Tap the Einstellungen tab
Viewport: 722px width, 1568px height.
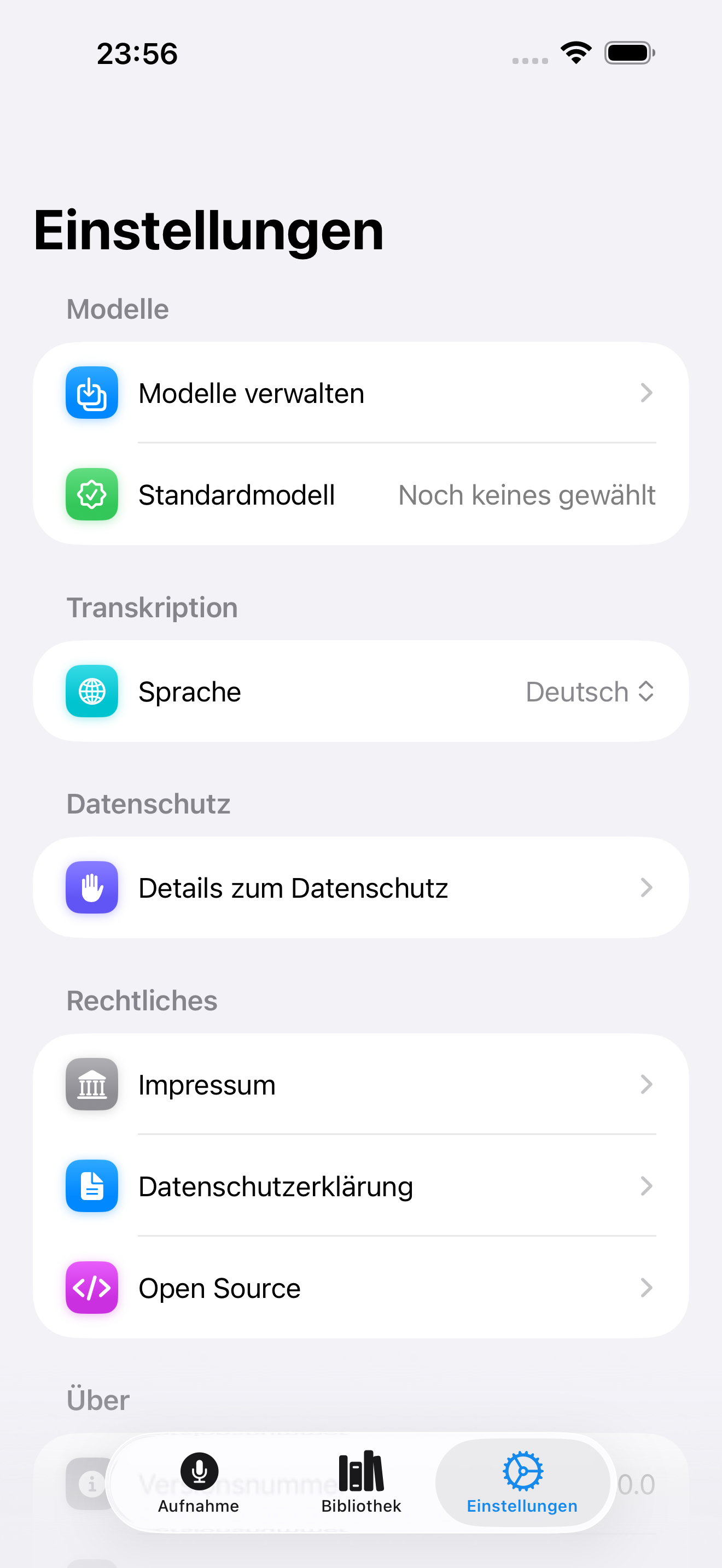point(522,1483)
